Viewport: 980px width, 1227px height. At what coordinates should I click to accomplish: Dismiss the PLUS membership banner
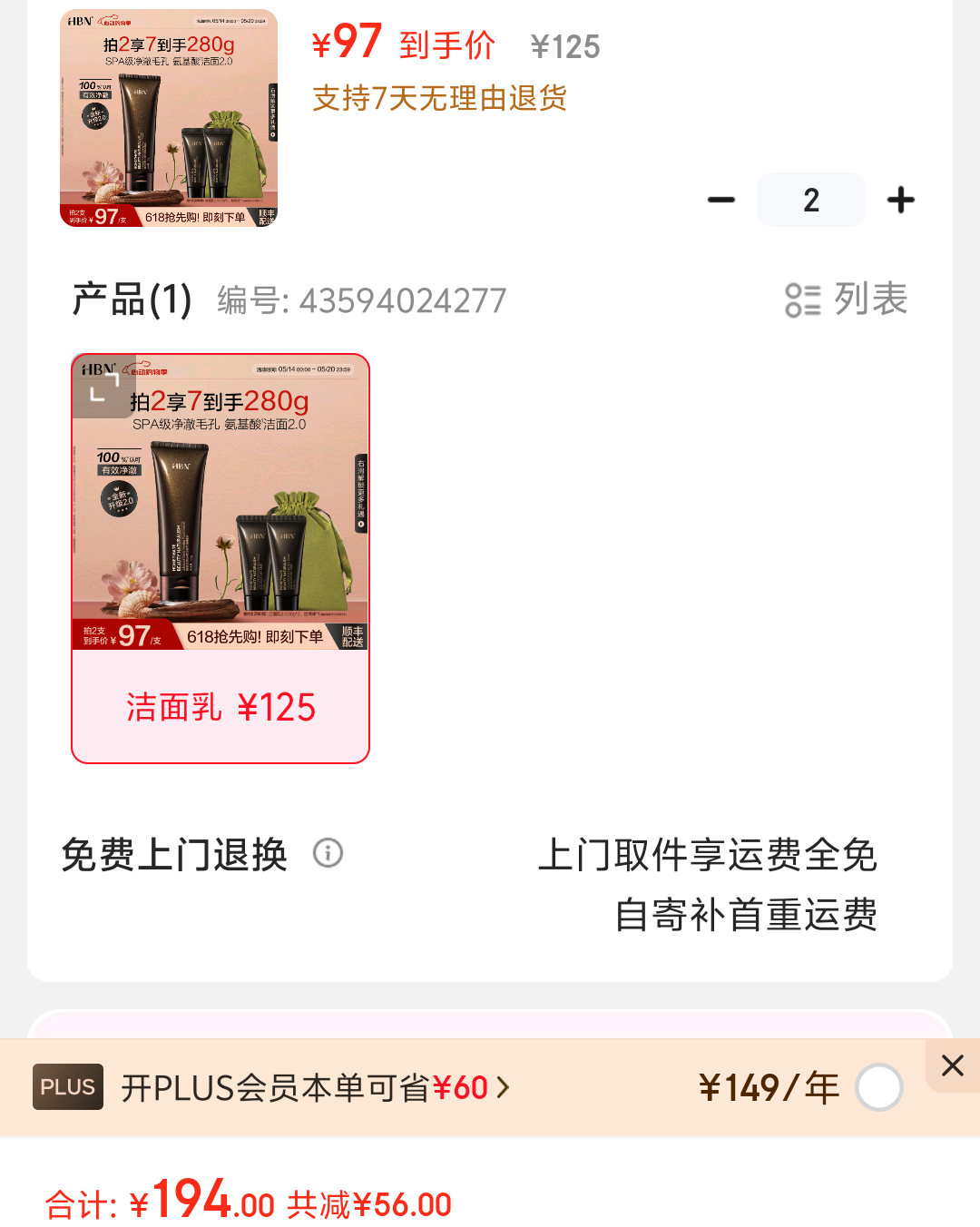click(952, 1065)
